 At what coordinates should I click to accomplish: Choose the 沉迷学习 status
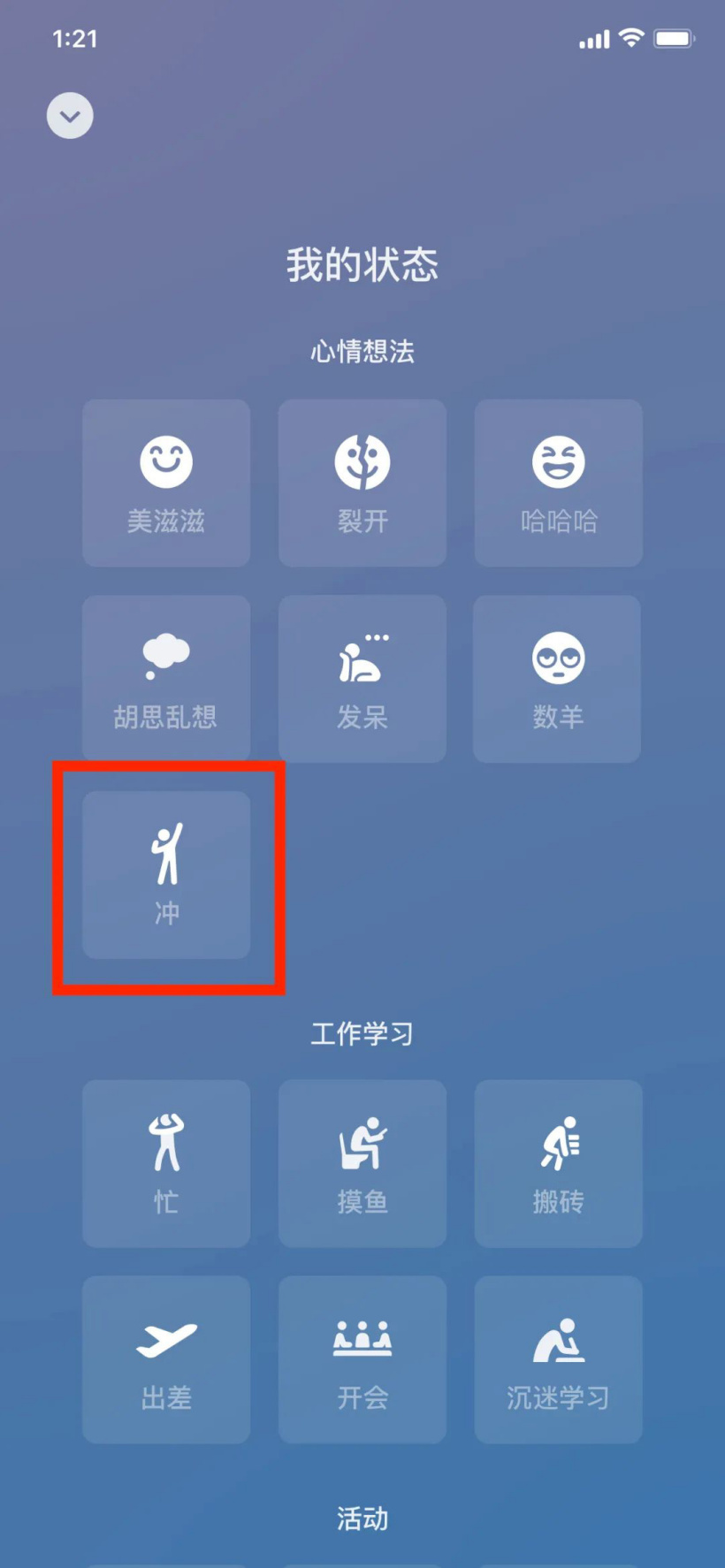point(559,1359)
